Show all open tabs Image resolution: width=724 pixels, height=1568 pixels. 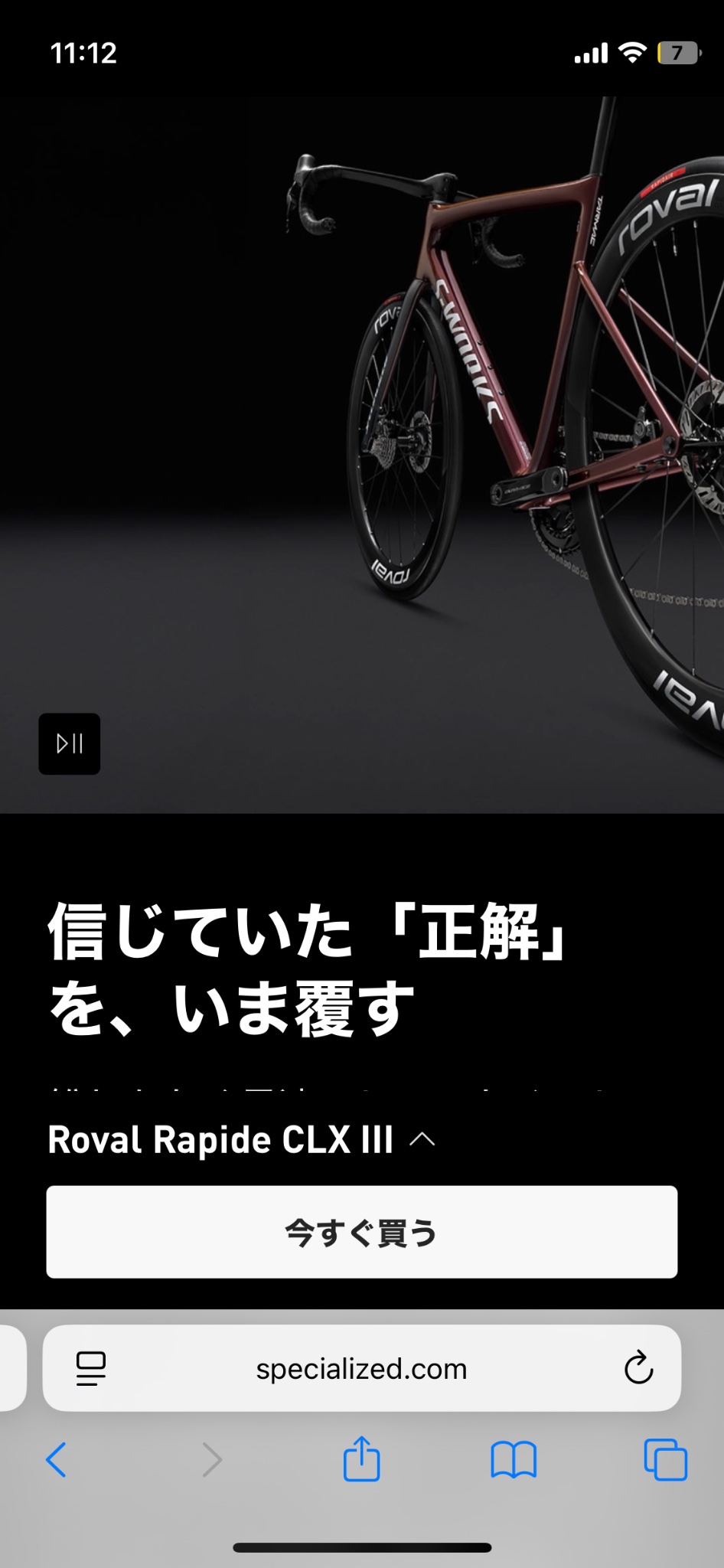(x=665, y=1459)
